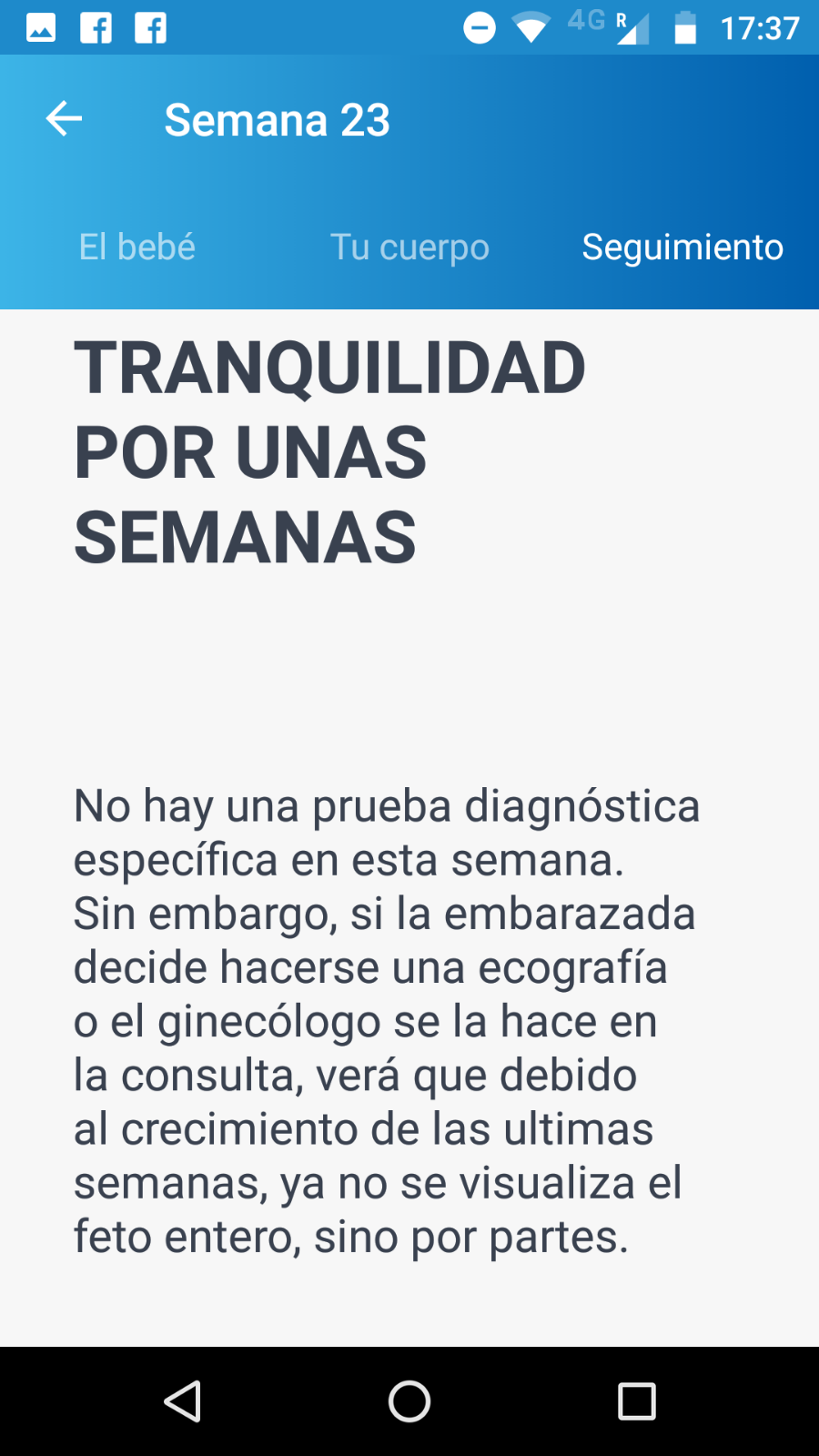The image size is (819, 1456).
Task: Switch to the El bebé tab
Action: (x=136, y=248)
